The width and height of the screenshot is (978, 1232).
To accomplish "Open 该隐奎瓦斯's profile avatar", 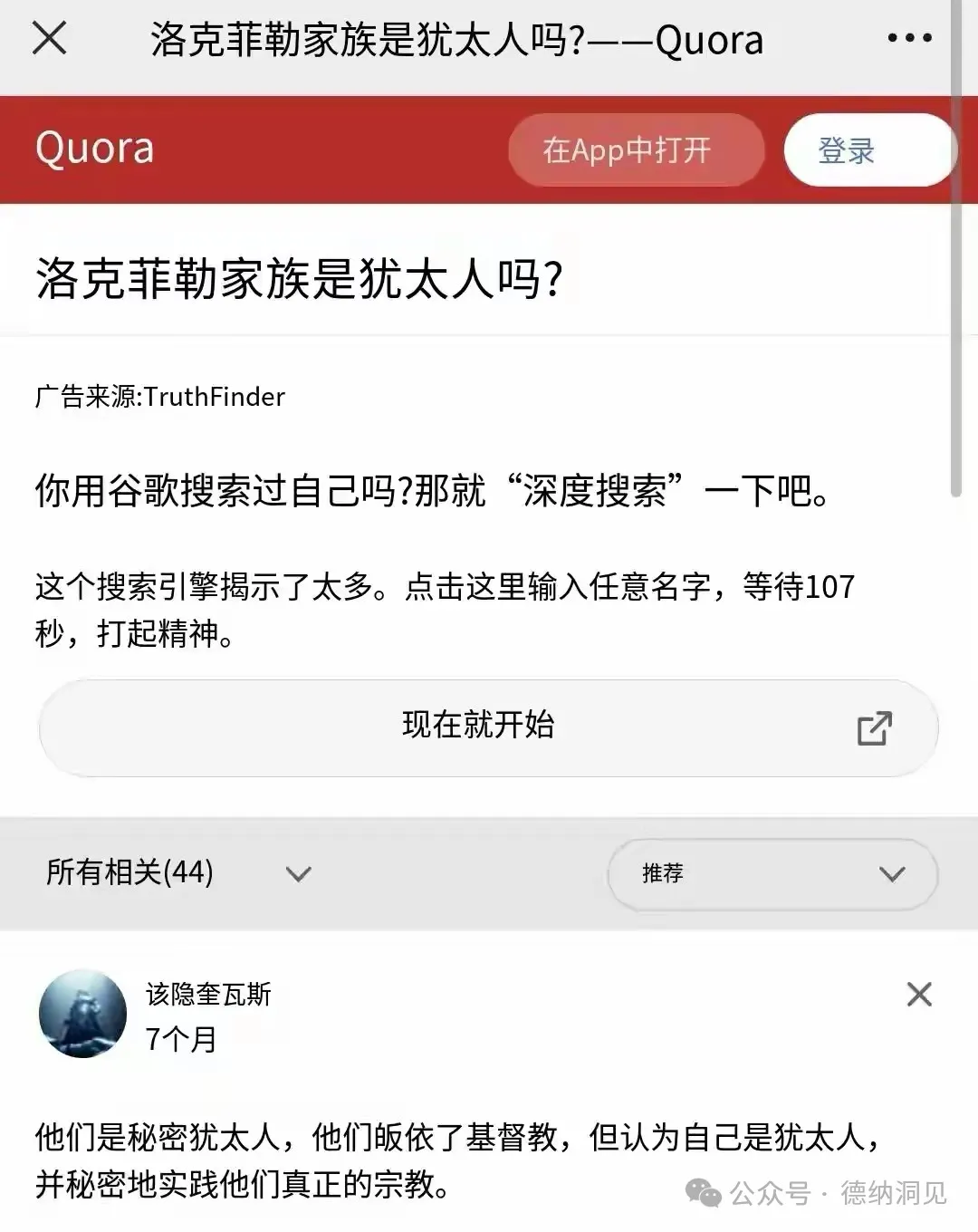I will point(82,1014).
